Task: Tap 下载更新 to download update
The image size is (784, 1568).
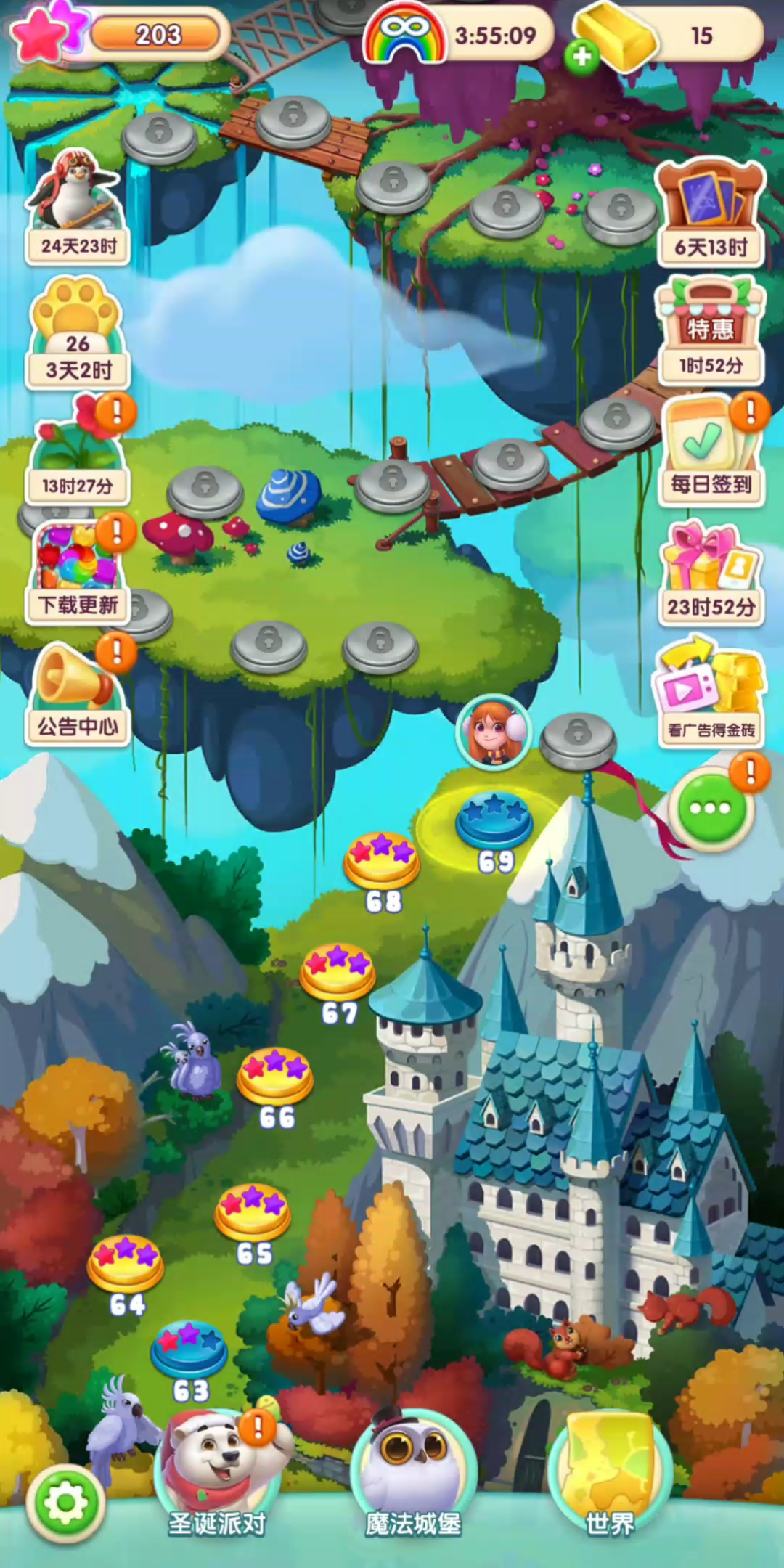Action: tap(78, 571)
